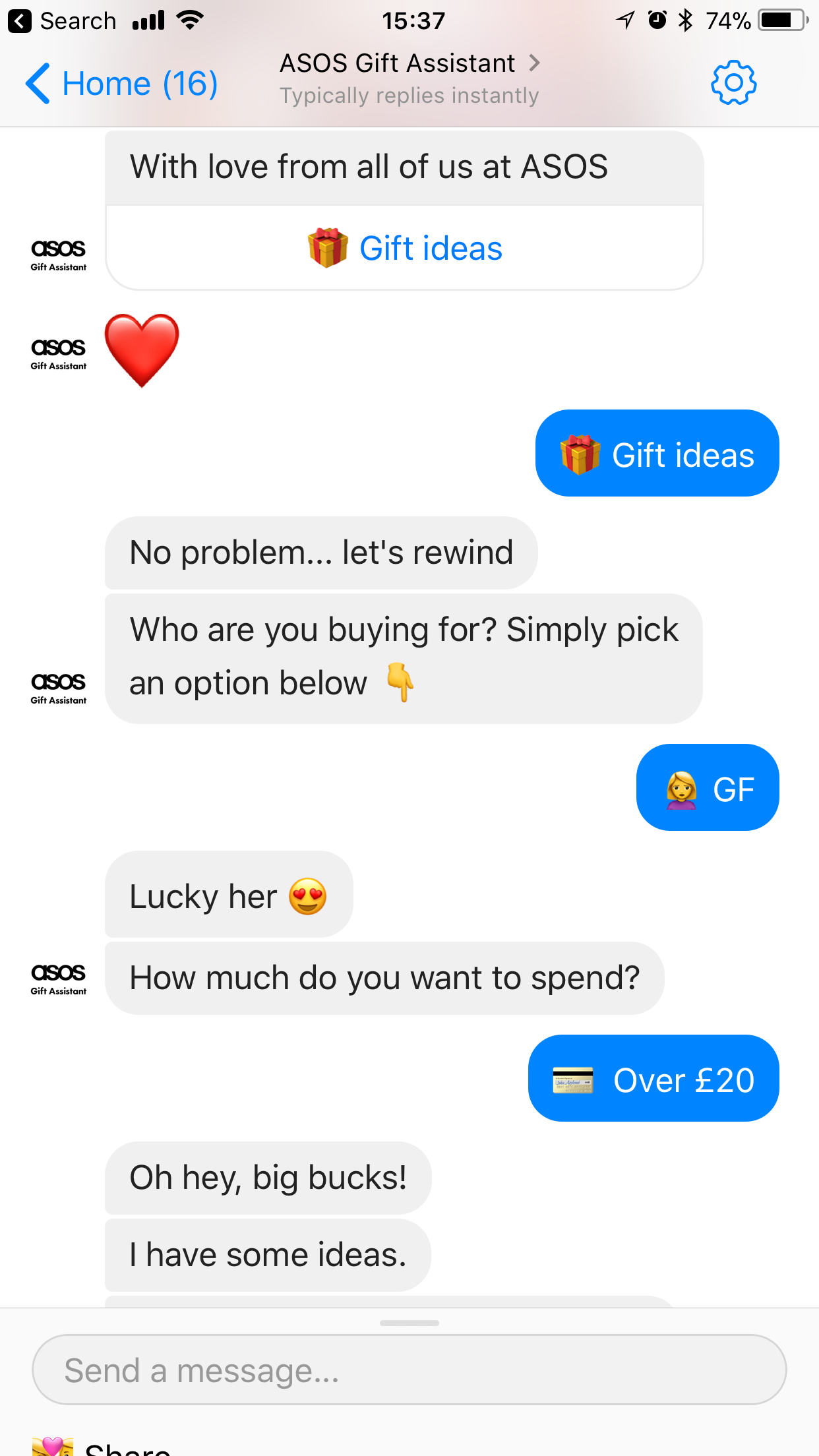Go back to Home chat list
This screenshot has width=819, height=1456.
point(121,84)
